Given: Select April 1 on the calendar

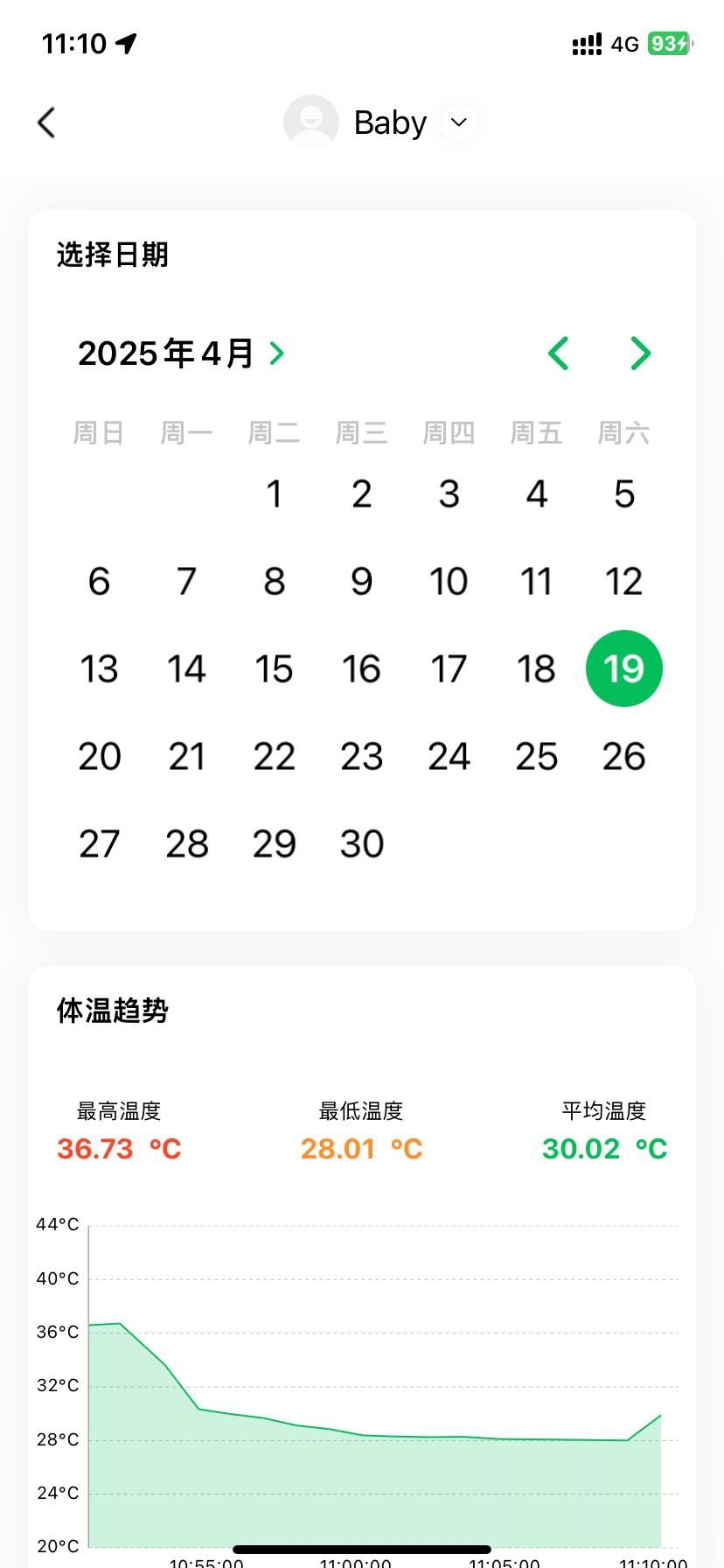Looking at the screenshot, I should [275, 494].
